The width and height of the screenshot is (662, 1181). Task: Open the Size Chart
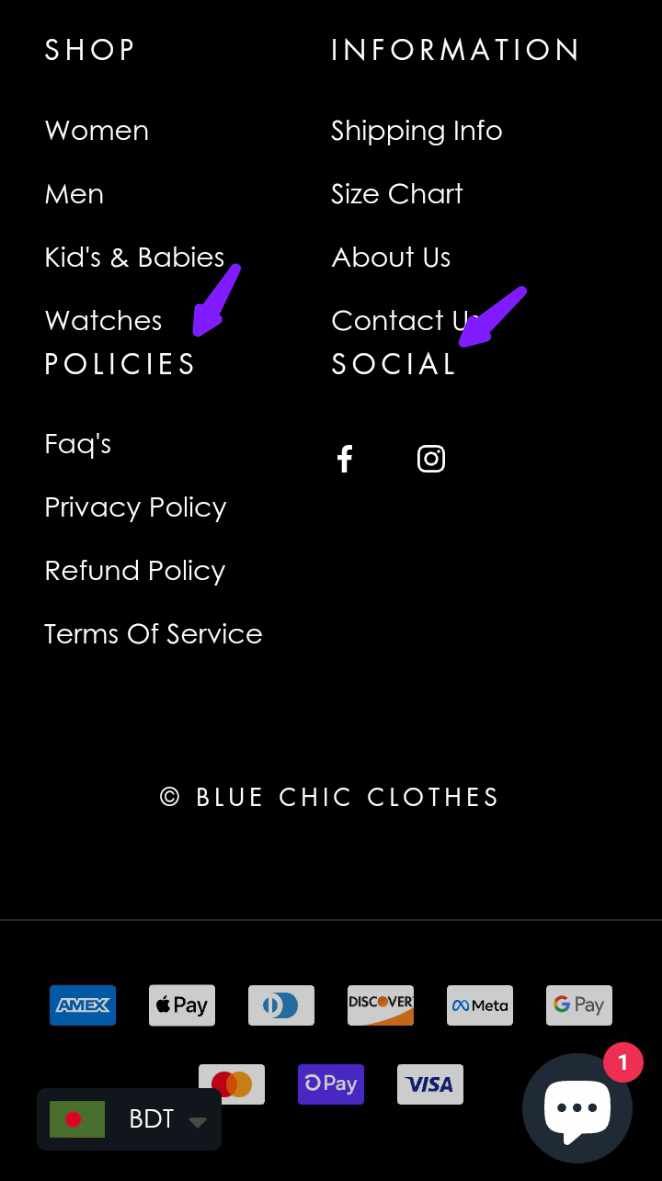[397, 194]
